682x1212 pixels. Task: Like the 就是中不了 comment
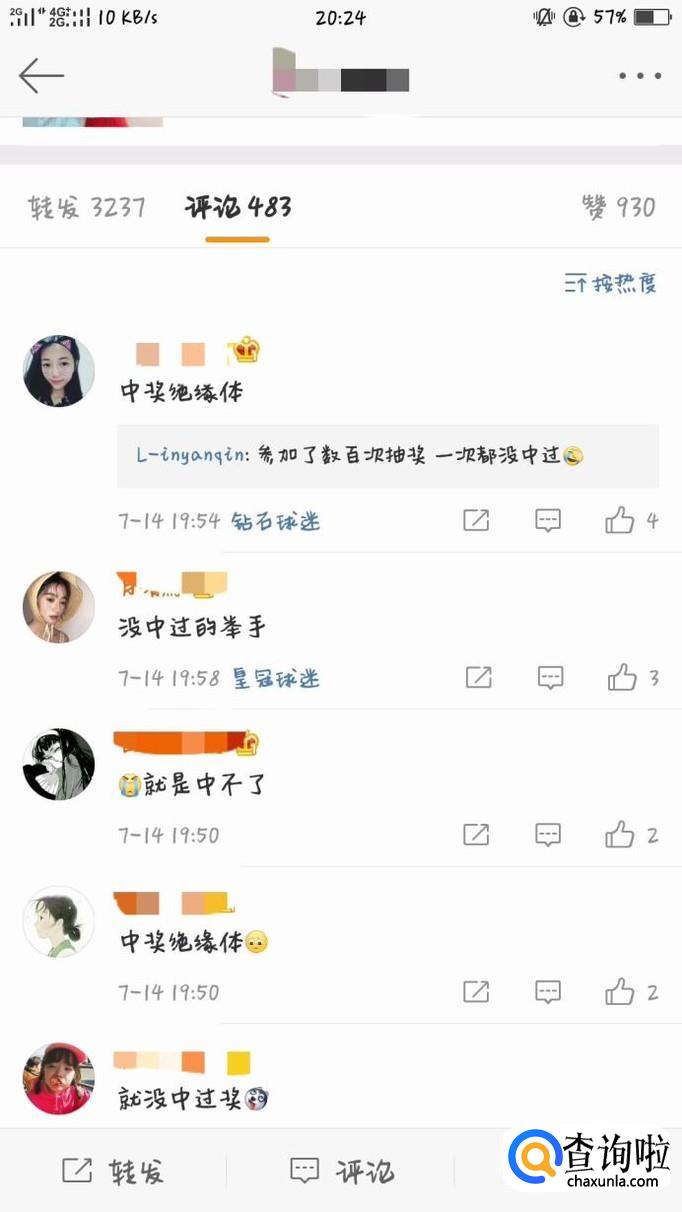620,835
